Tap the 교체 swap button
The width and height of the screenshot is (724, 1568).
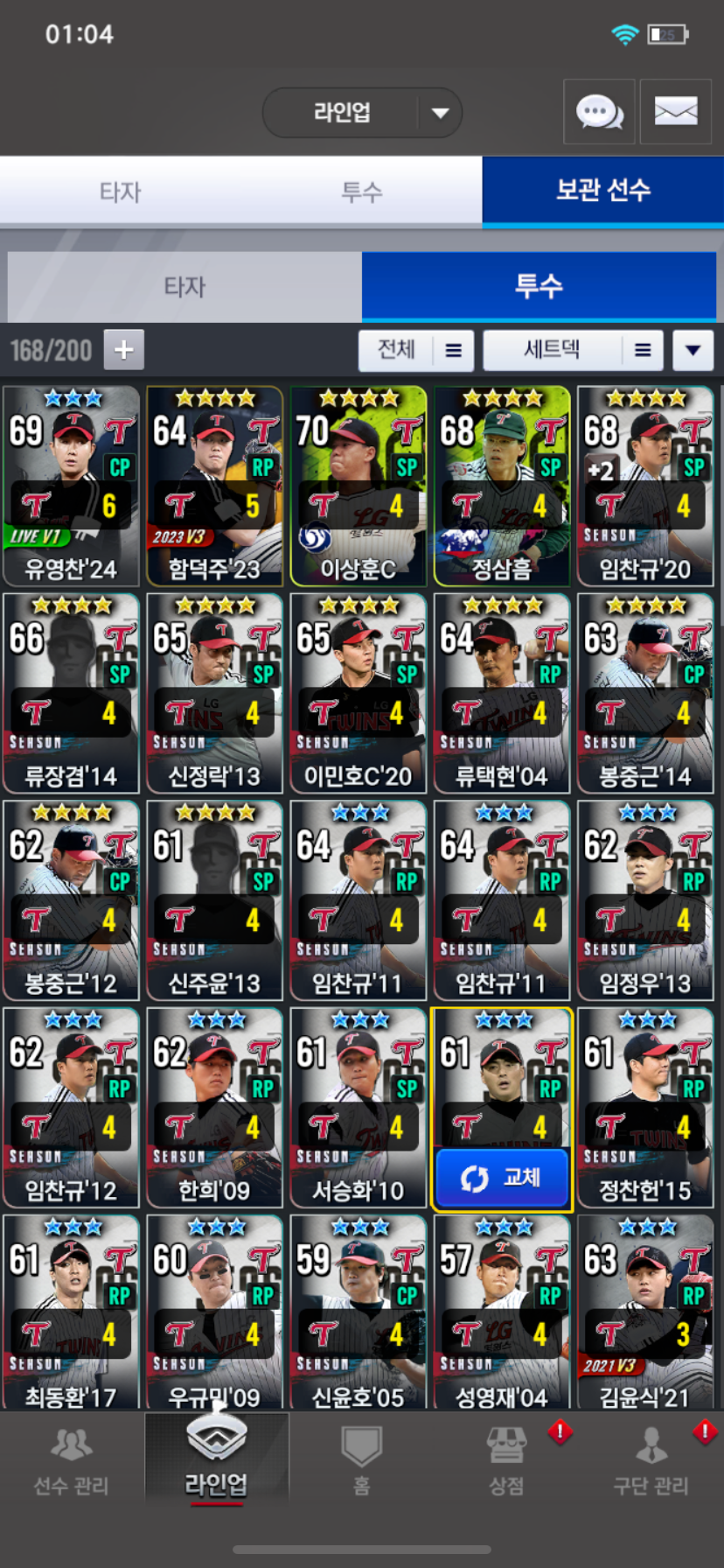502,1178
